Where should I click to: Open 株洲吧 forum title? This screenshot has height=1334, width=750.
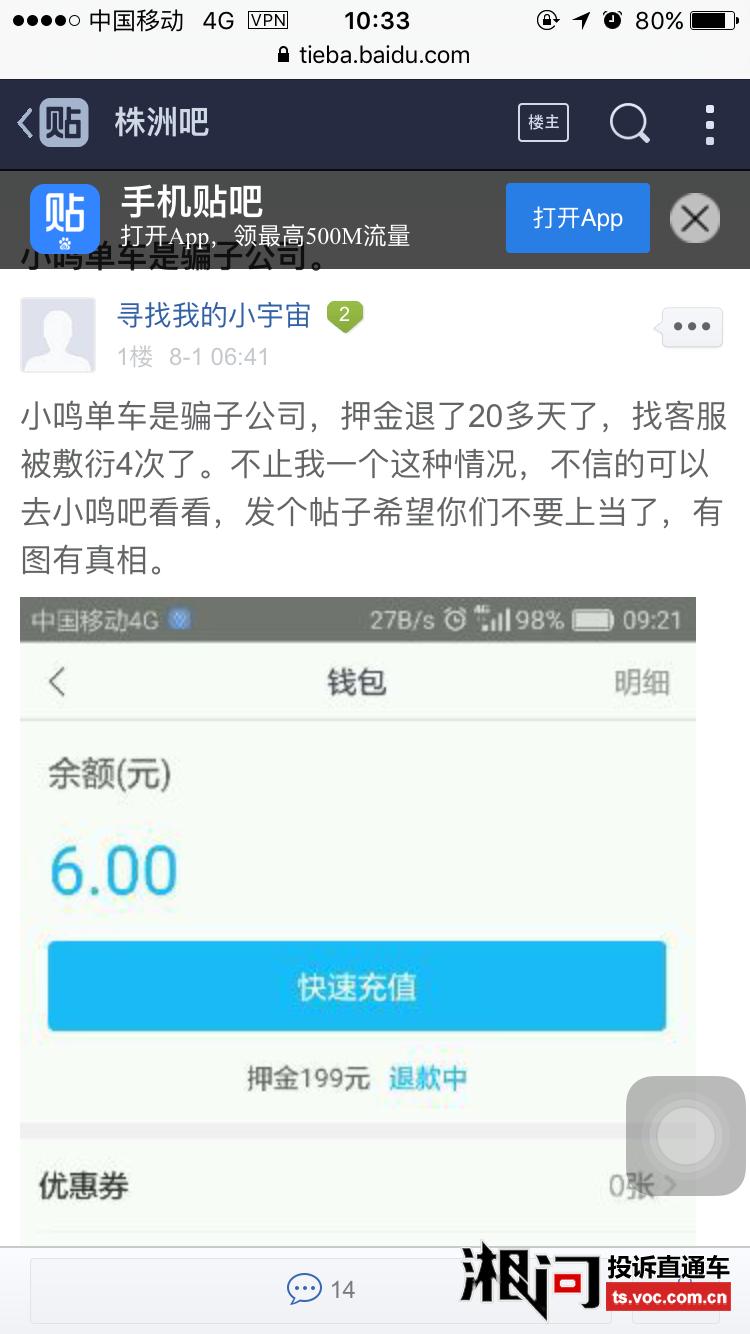coord(161,123)
